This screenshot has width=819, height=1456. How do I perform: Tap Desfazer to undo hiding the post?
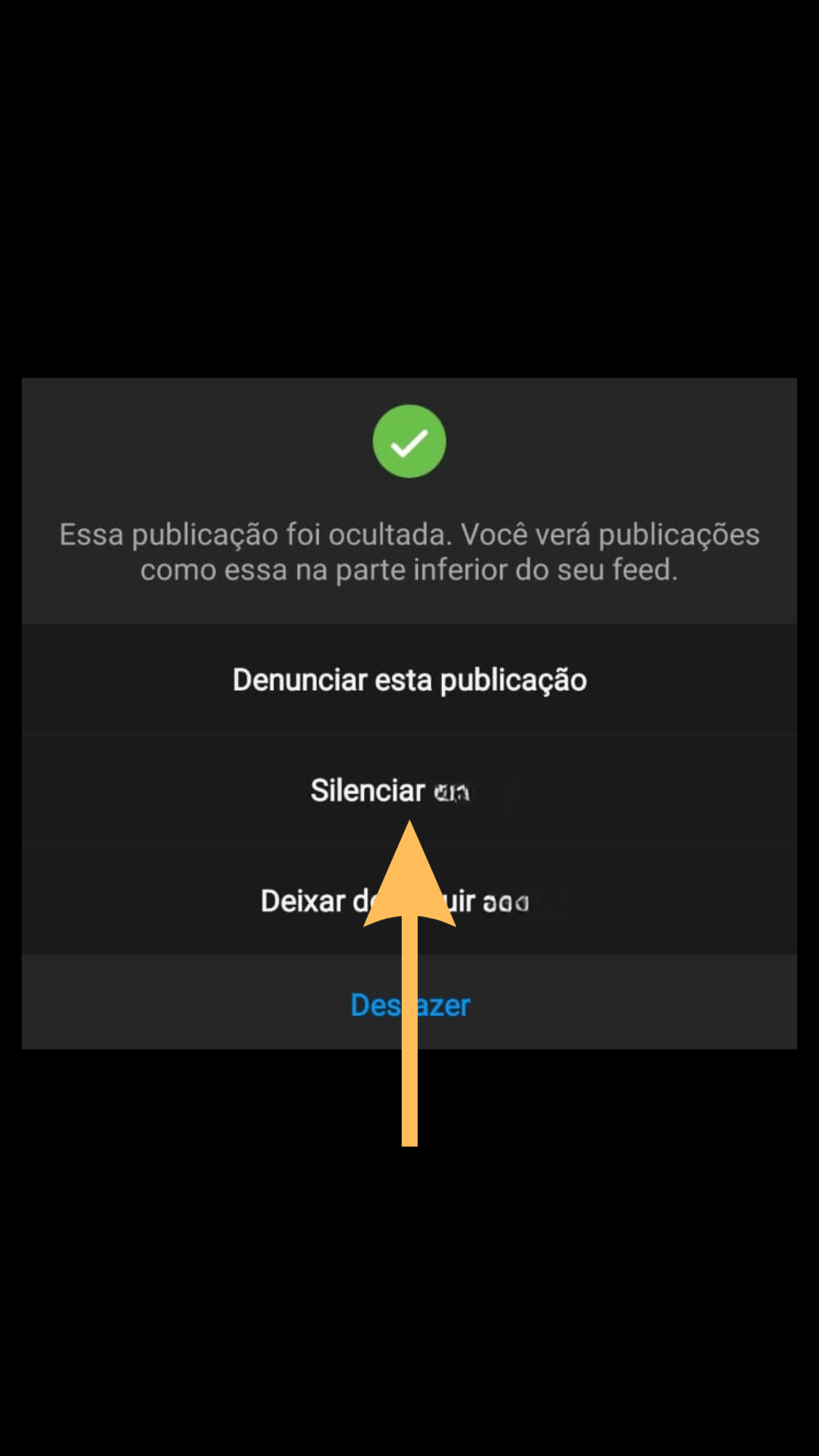pos(409,1005)
